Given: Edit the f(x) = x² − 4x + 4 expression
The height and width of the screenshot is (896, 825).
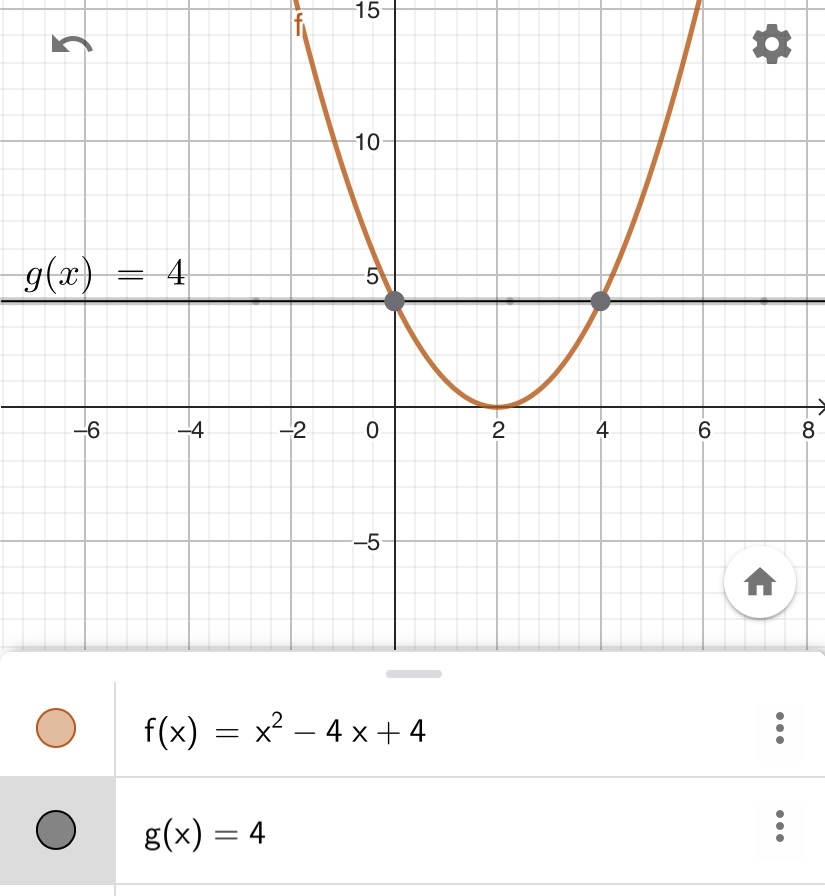Looking at the screenshot, I should coord(285,730).
